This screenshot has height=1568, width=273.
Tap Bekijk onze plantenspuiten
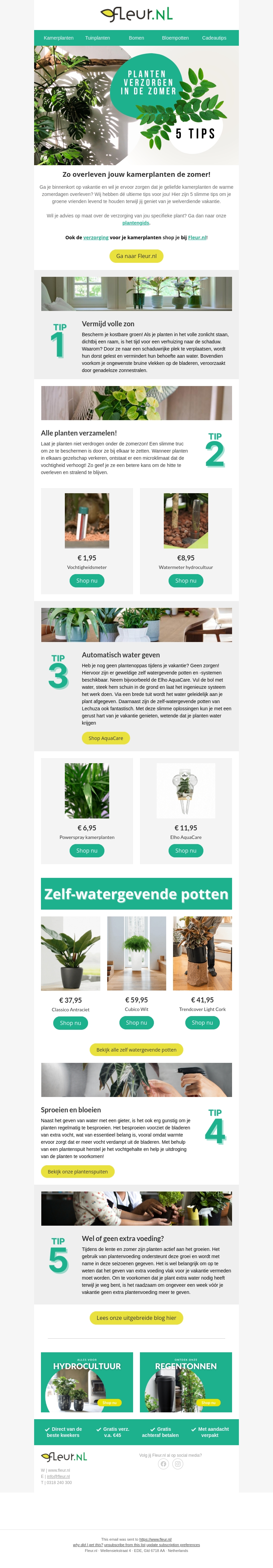78,1171
